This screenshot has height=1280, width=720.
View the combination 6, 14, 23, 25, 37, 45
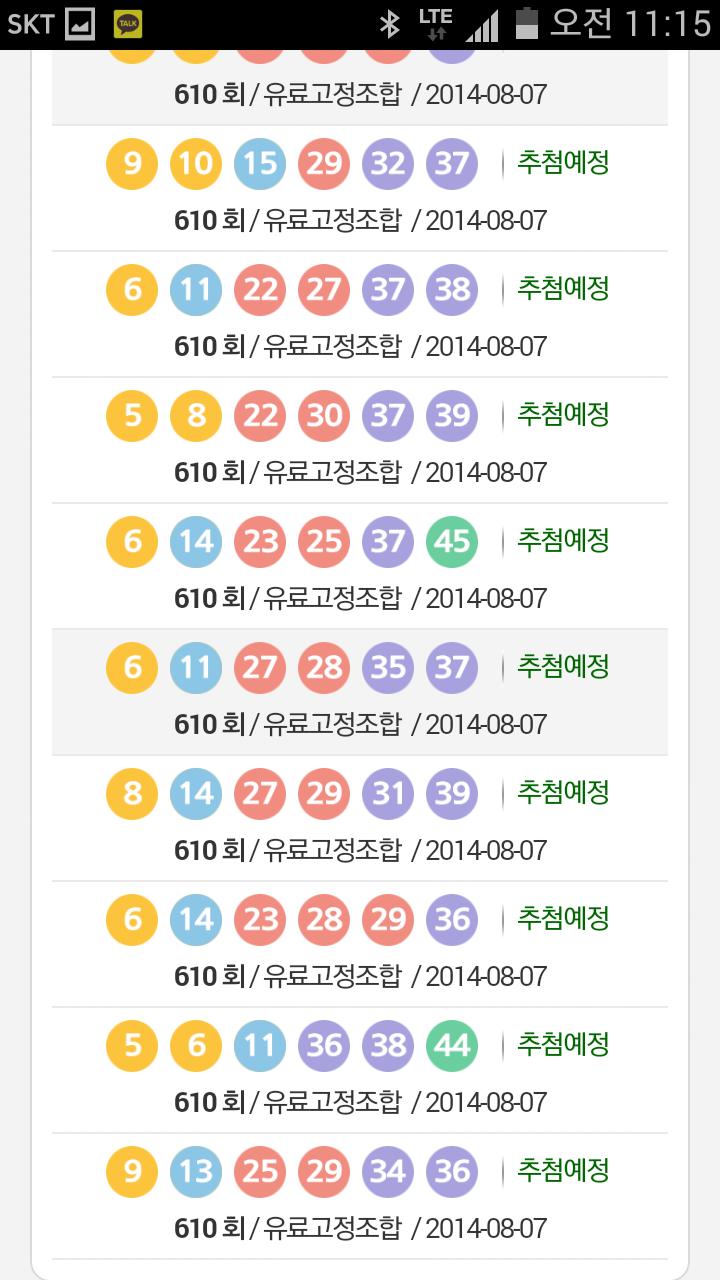tap(360, 566)
